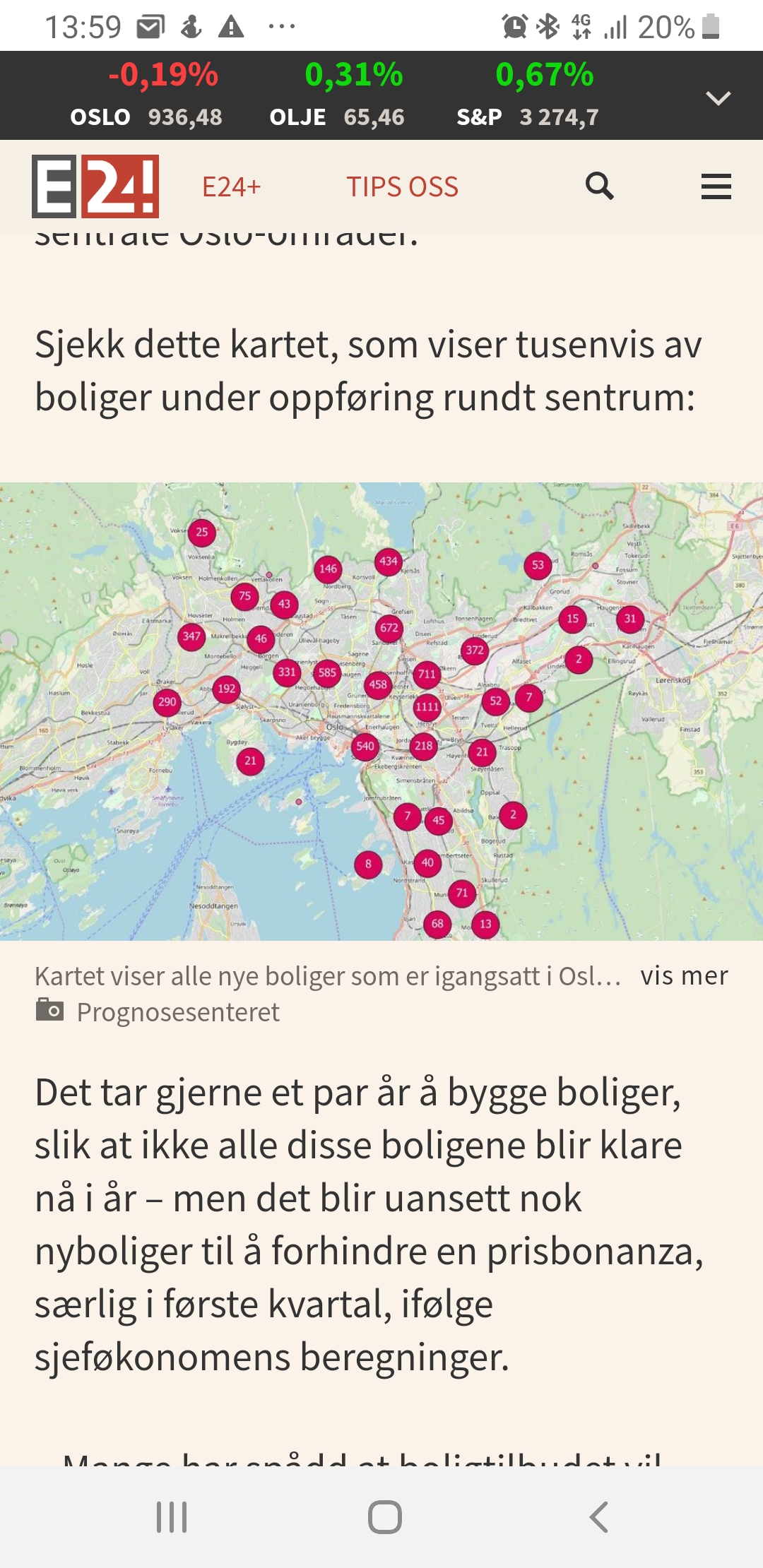Expand the stock ticker chevron
Screen dimensions: 763x1568
point(718,98)
